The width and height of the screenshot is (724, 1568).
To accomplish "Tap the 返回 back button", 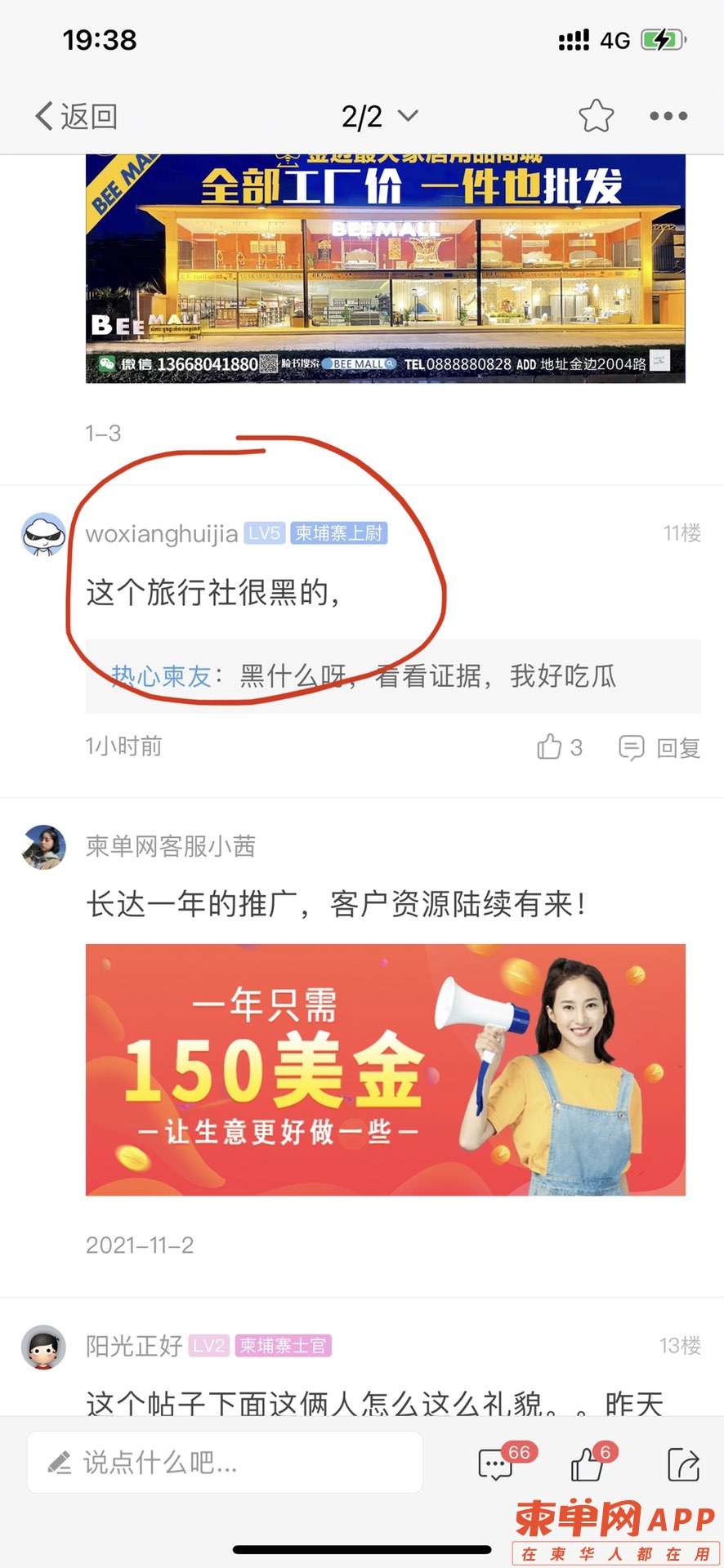I will (x=77, y=117).
